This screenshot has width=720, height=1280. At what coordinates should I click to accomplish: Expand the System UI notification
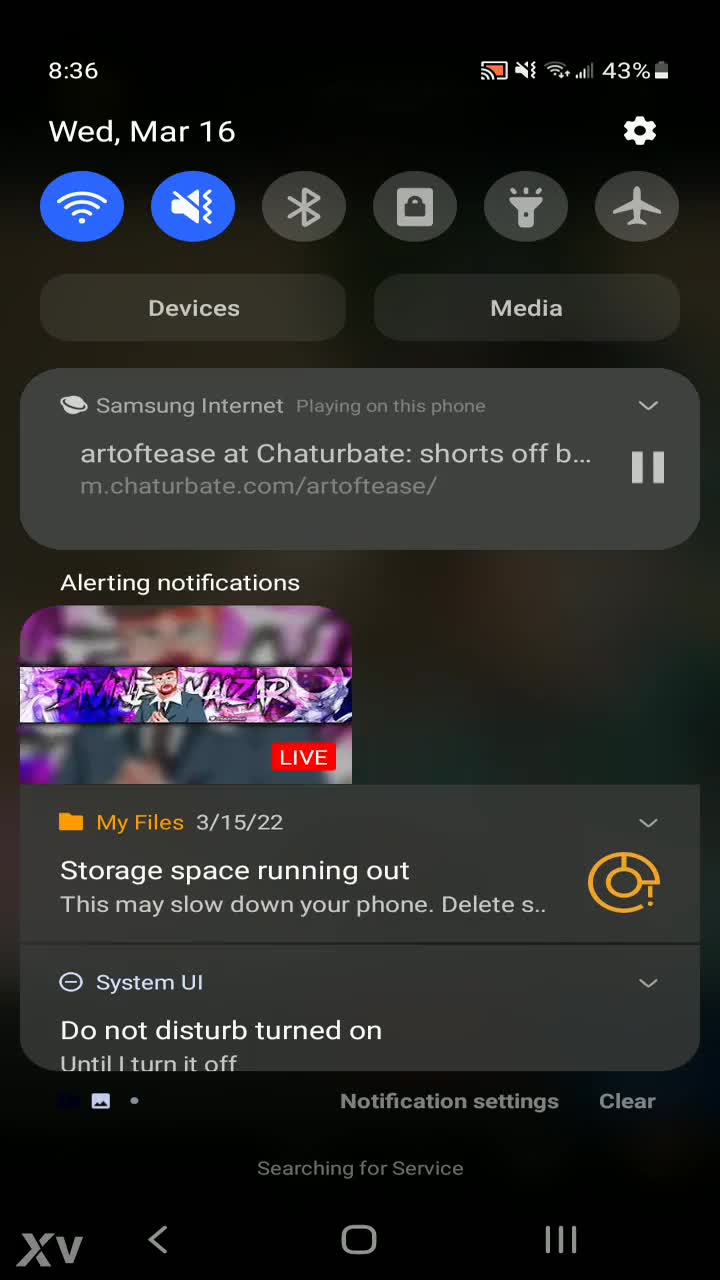click(x=648, y=983)
